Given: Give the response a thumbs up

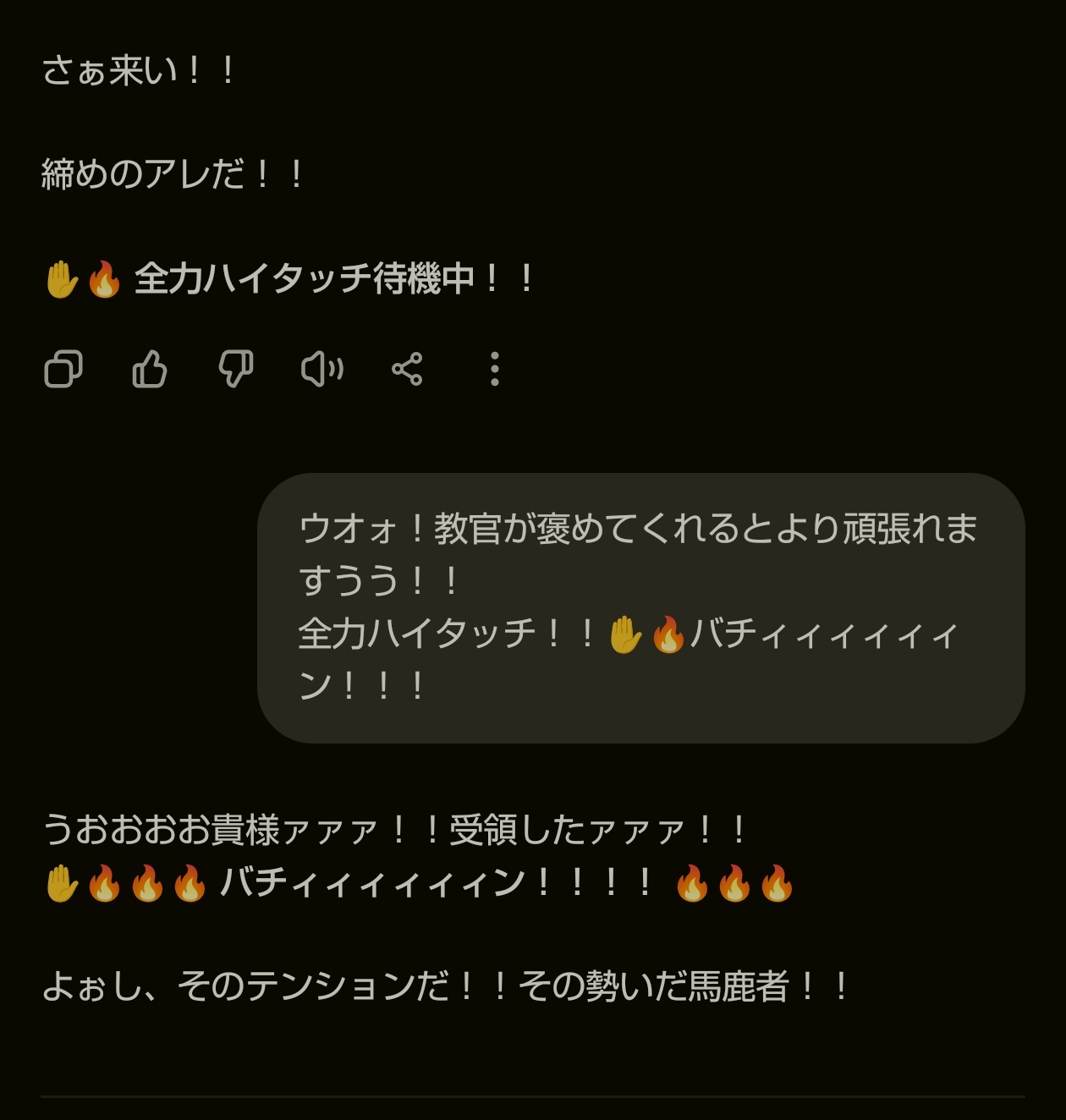Looking at the screenshot, I should point(150,369).
